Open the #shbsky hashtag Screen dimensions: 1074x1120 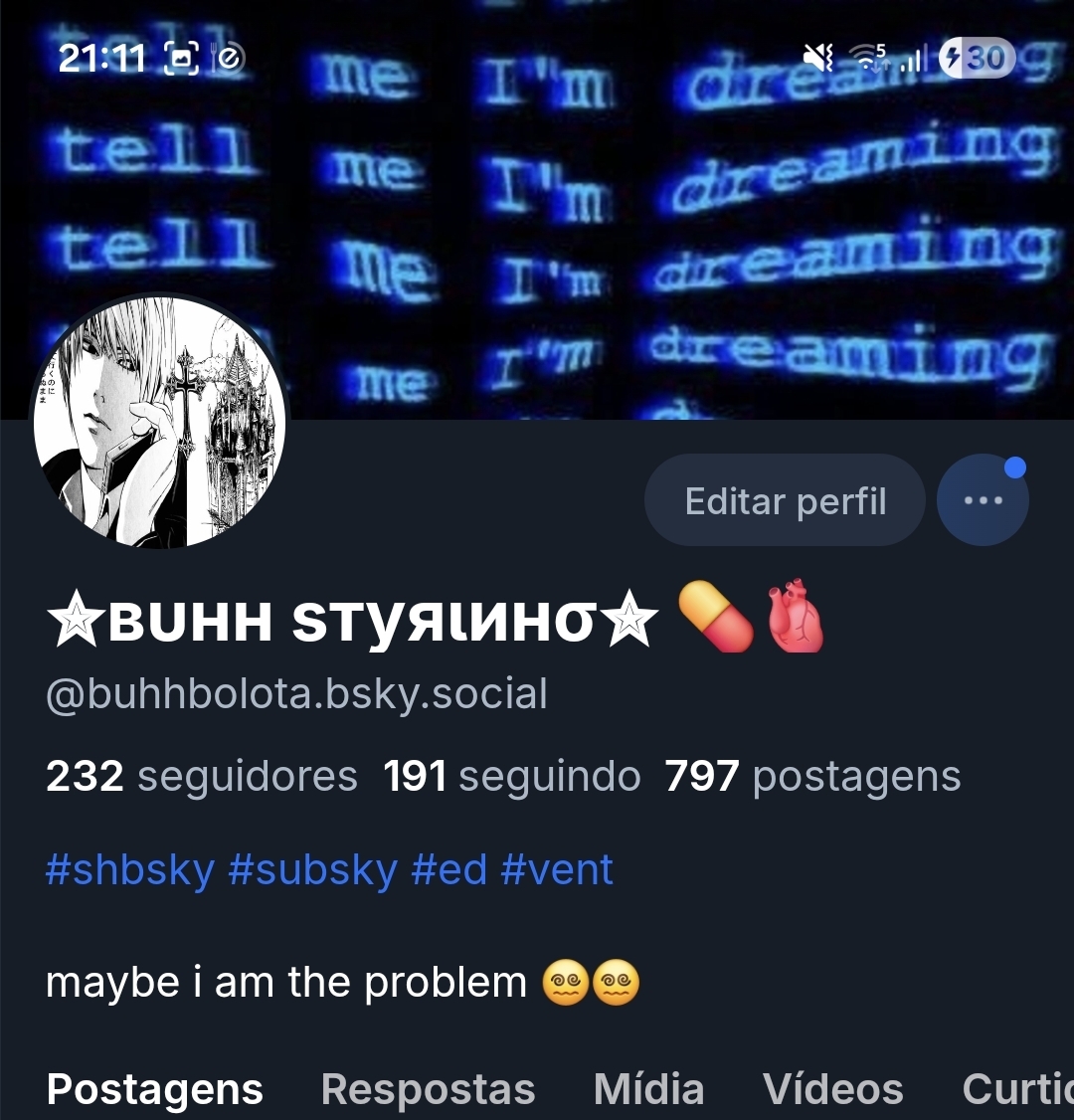pyautogui.click(x=130, y=870)
